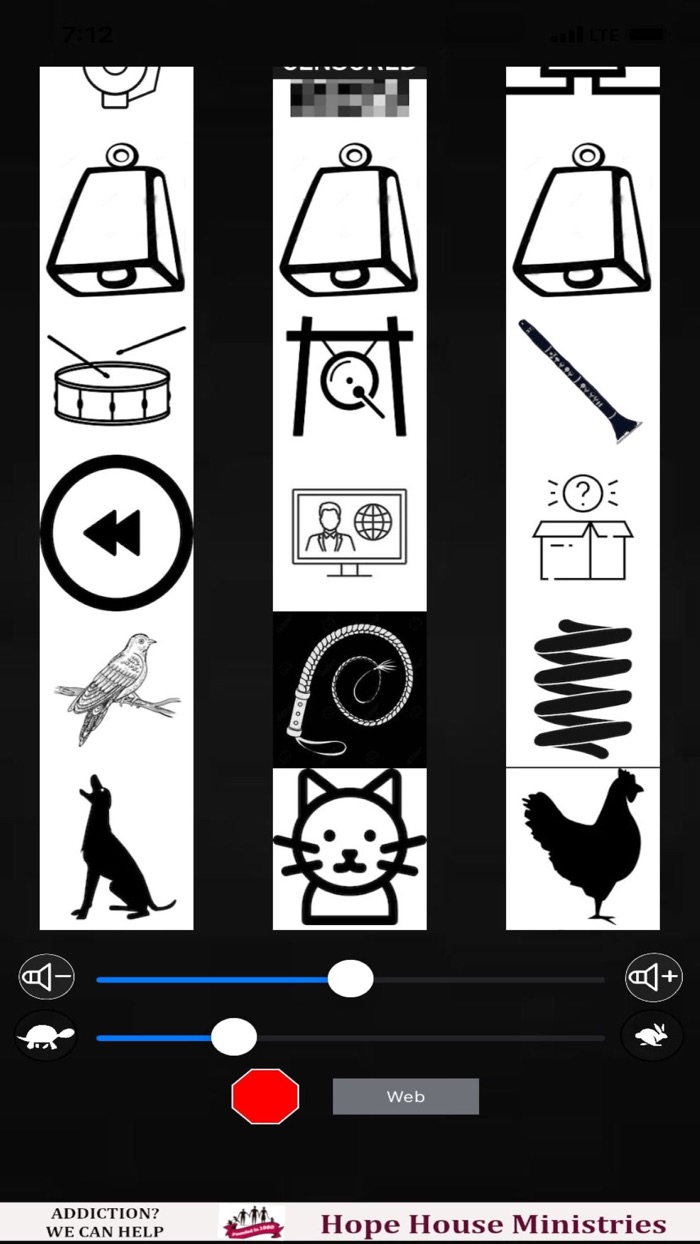Play the snare drum sound
700x1244 pixels.
pyautogui.click(x=116, y=377)
